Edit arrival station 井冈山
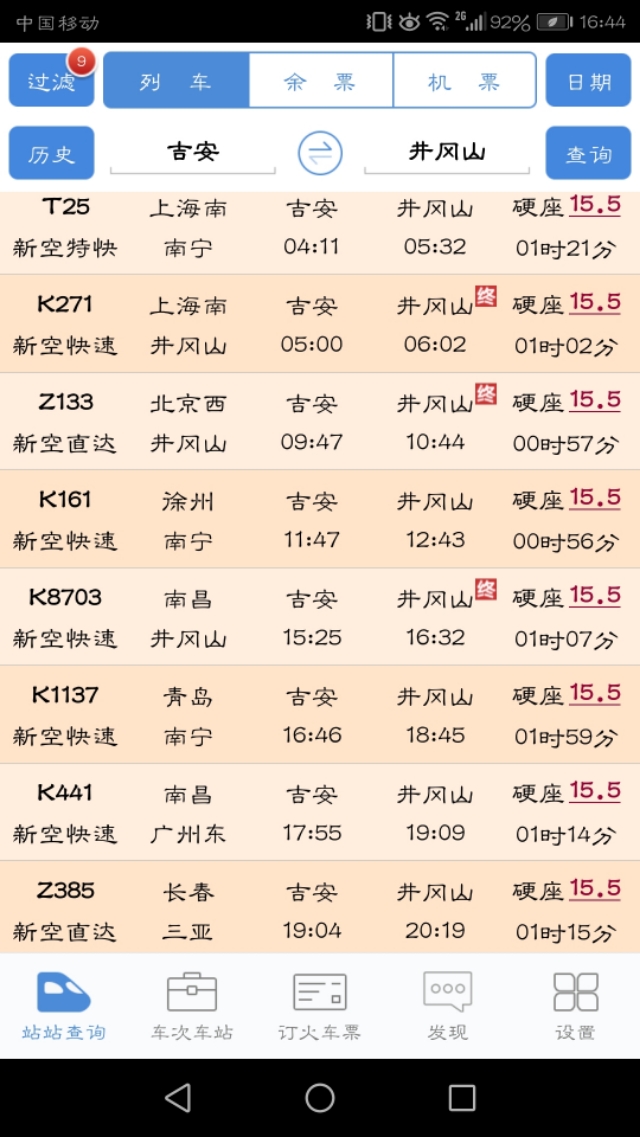The image size is (640, 1137). coord(447,152)
